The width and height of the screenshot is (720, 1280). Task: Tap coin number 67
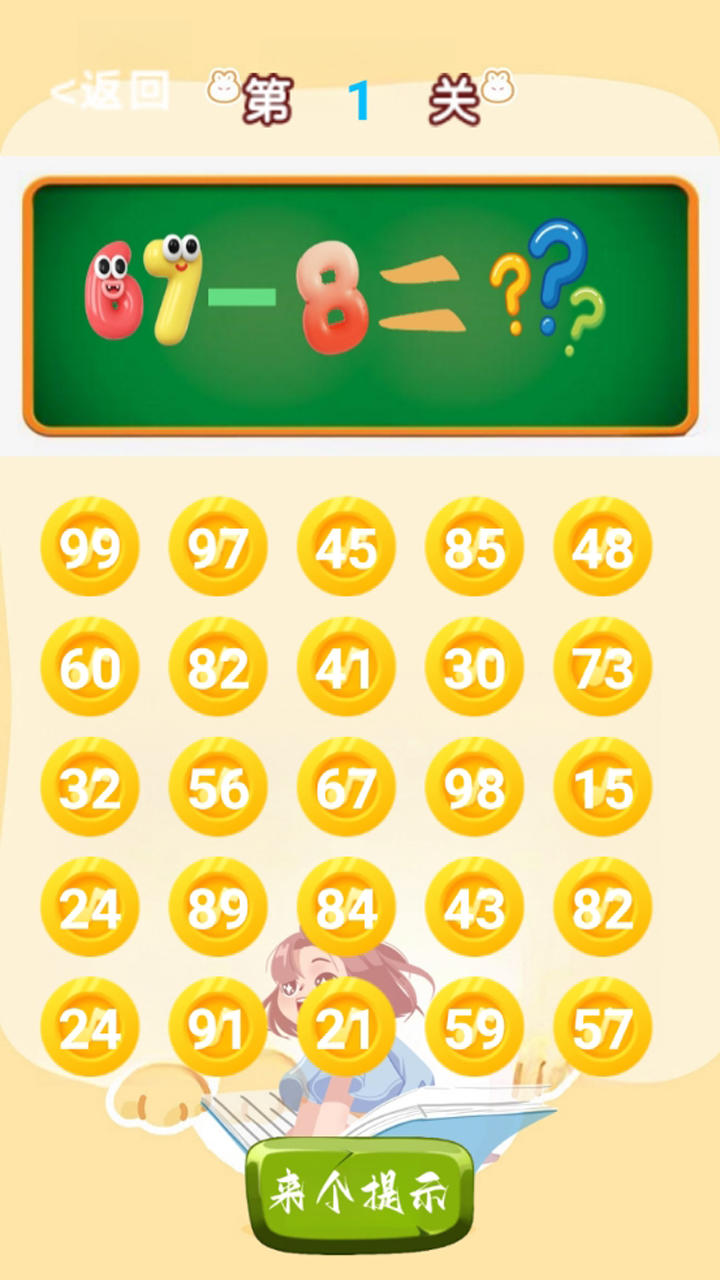tap(346, 787)
